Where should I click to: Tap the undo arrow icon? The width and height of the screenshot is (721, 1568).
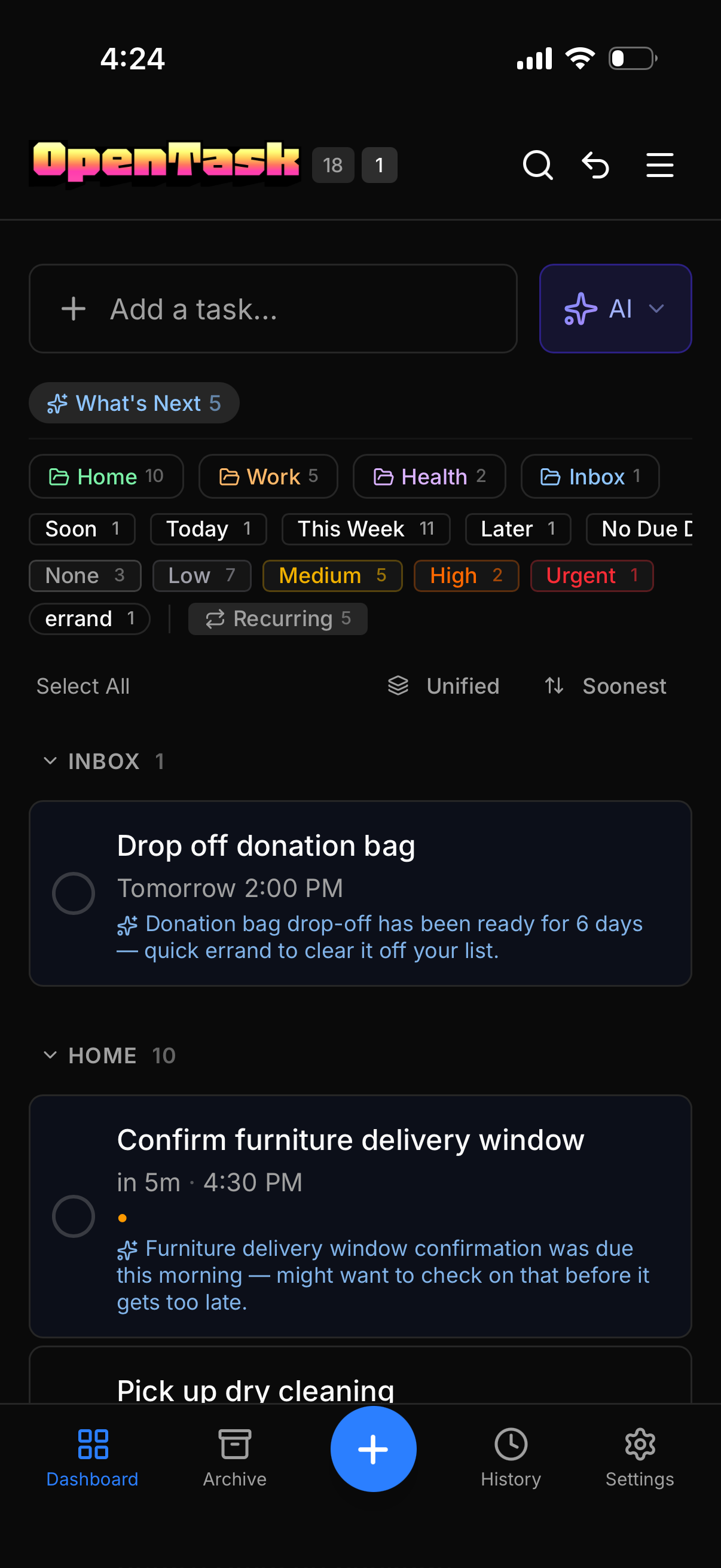595,165
